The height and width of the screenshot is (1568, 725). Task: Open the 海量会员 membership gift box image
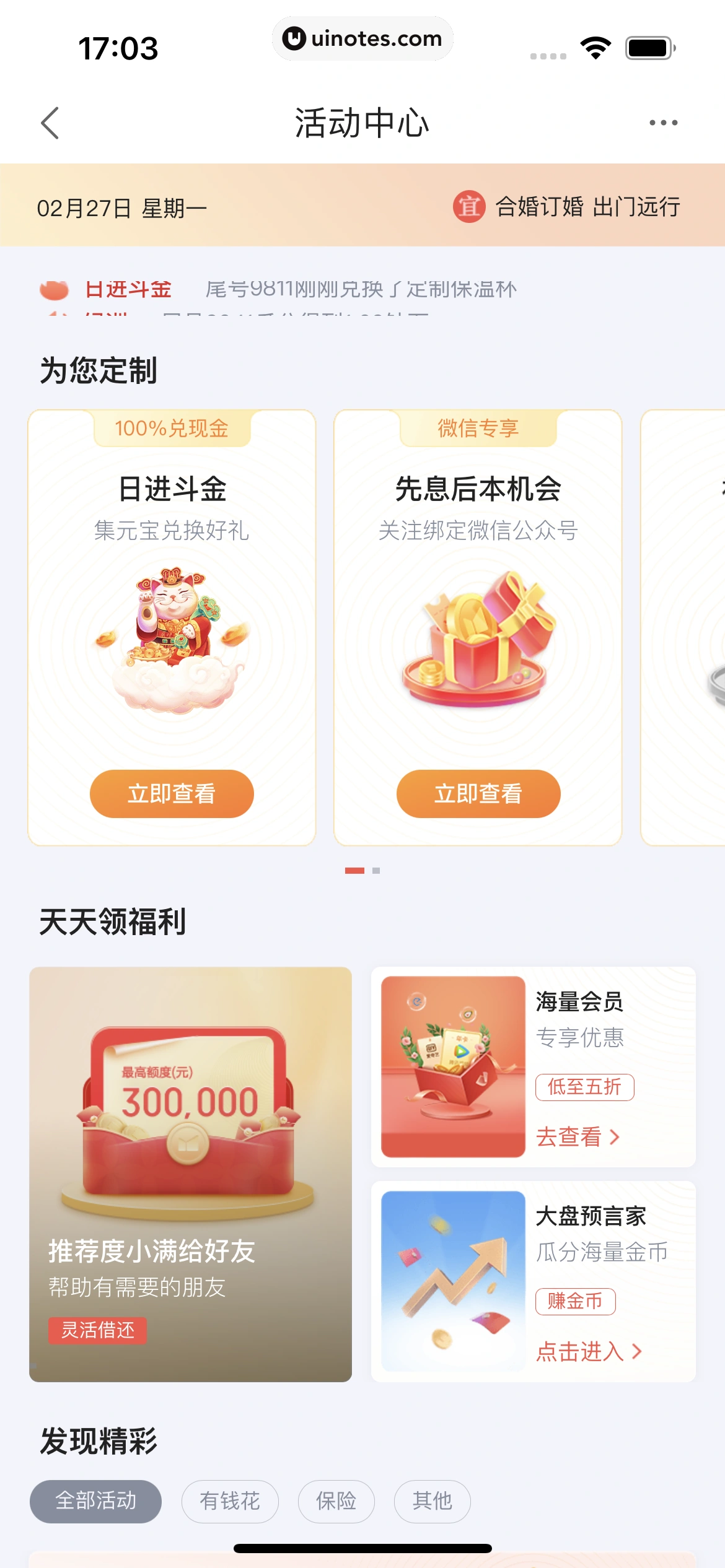point(452,1067)
